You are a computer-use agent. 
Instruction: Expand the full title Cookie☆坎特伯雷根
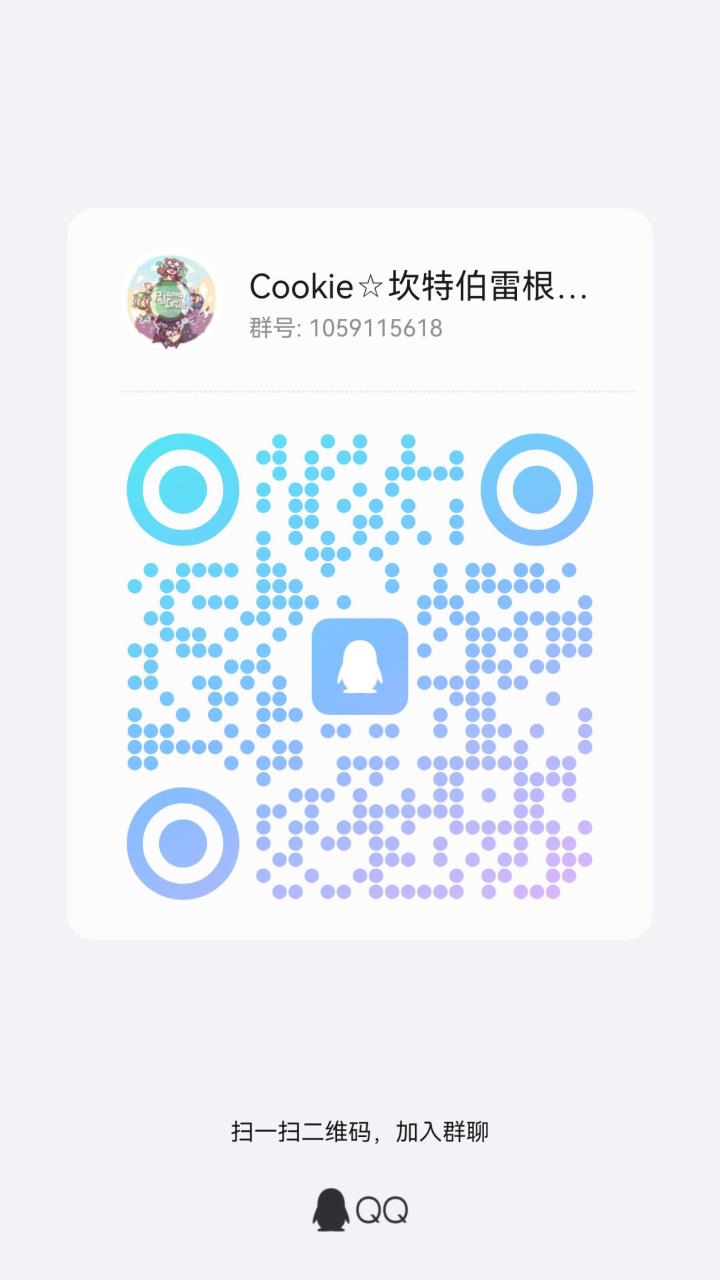[x=420, y=289]
